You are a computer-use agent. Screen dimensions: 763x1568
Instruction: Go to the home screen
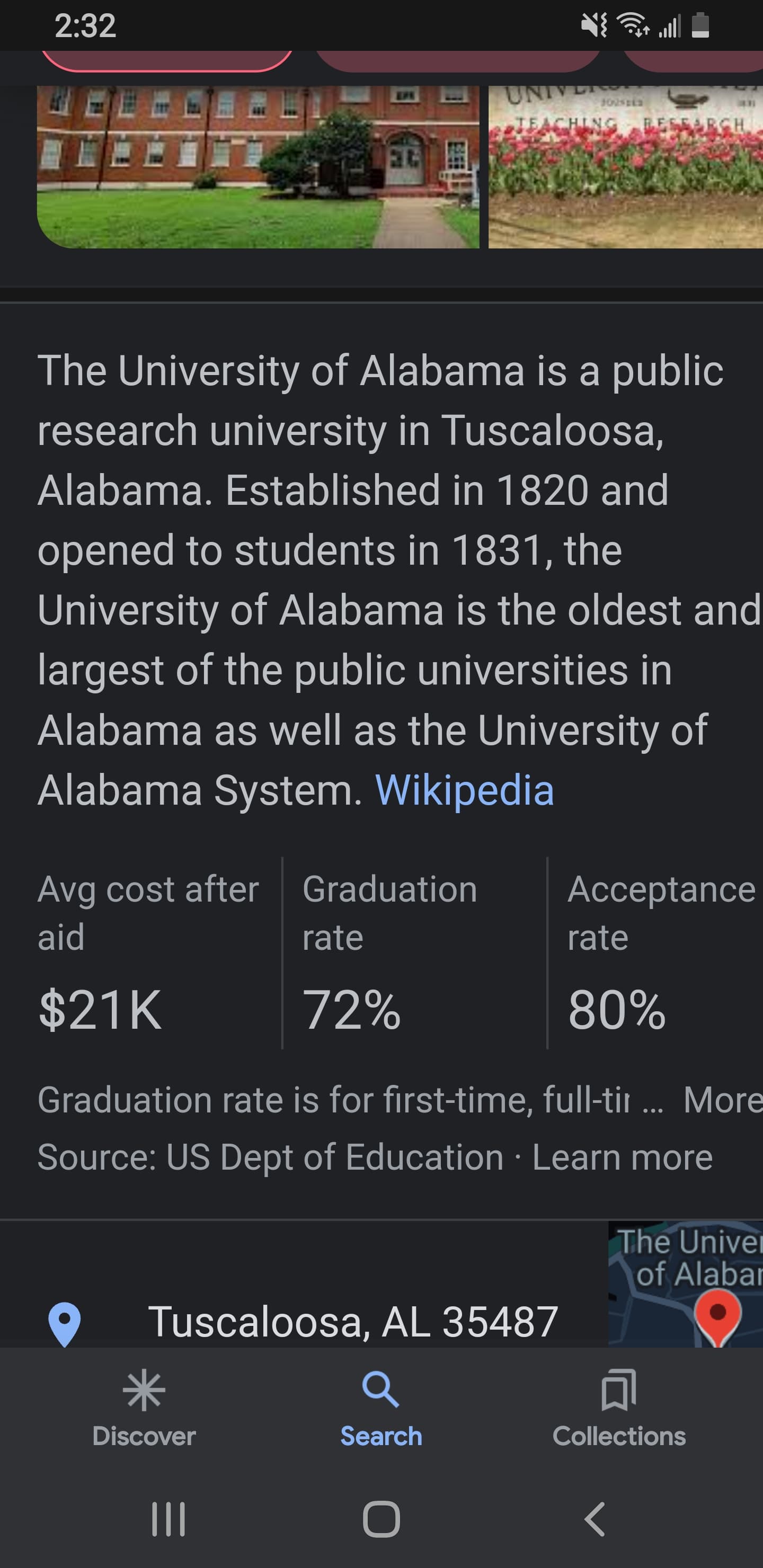[x=381, y=1519]
